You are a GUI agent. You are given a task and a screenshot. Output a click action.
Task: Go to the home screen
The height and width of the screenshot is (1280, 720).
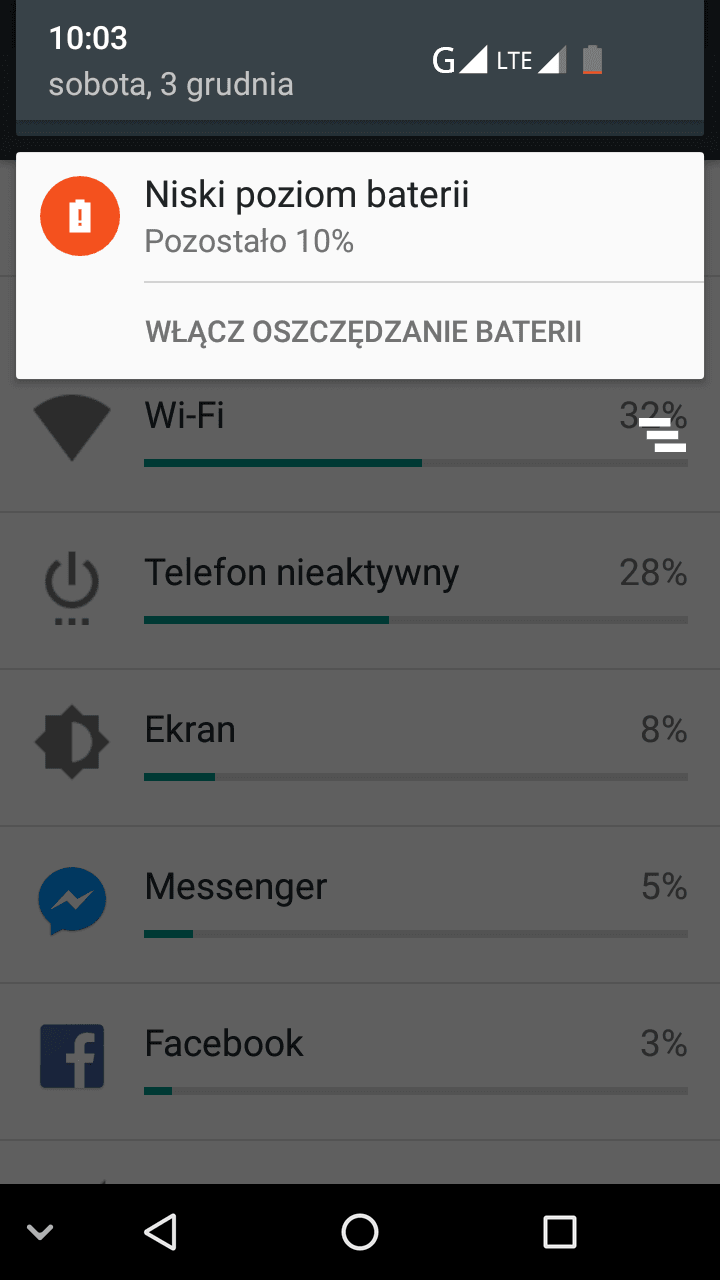click(x=360, y=1232)
